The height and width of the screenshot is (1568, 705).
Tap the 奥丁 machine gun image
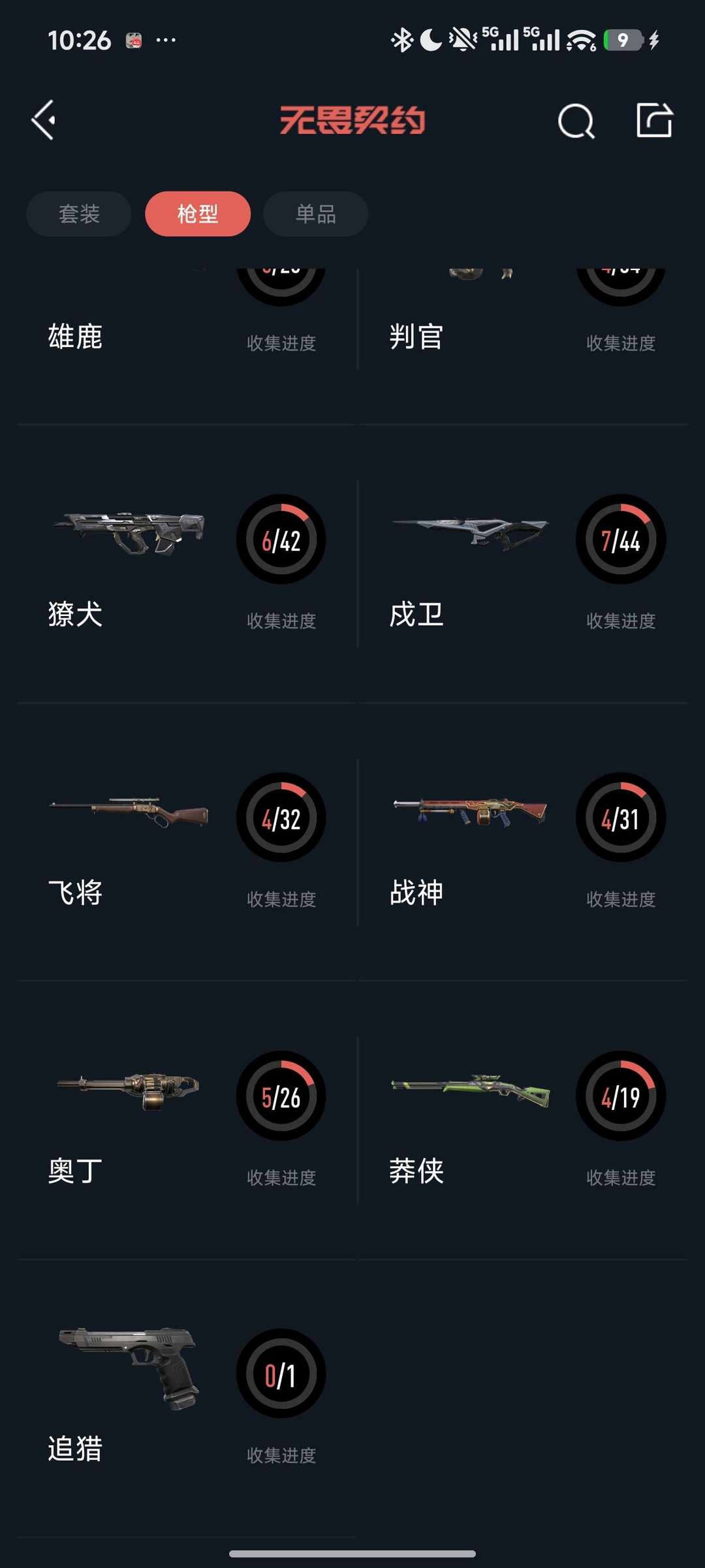pos(129,1090)
